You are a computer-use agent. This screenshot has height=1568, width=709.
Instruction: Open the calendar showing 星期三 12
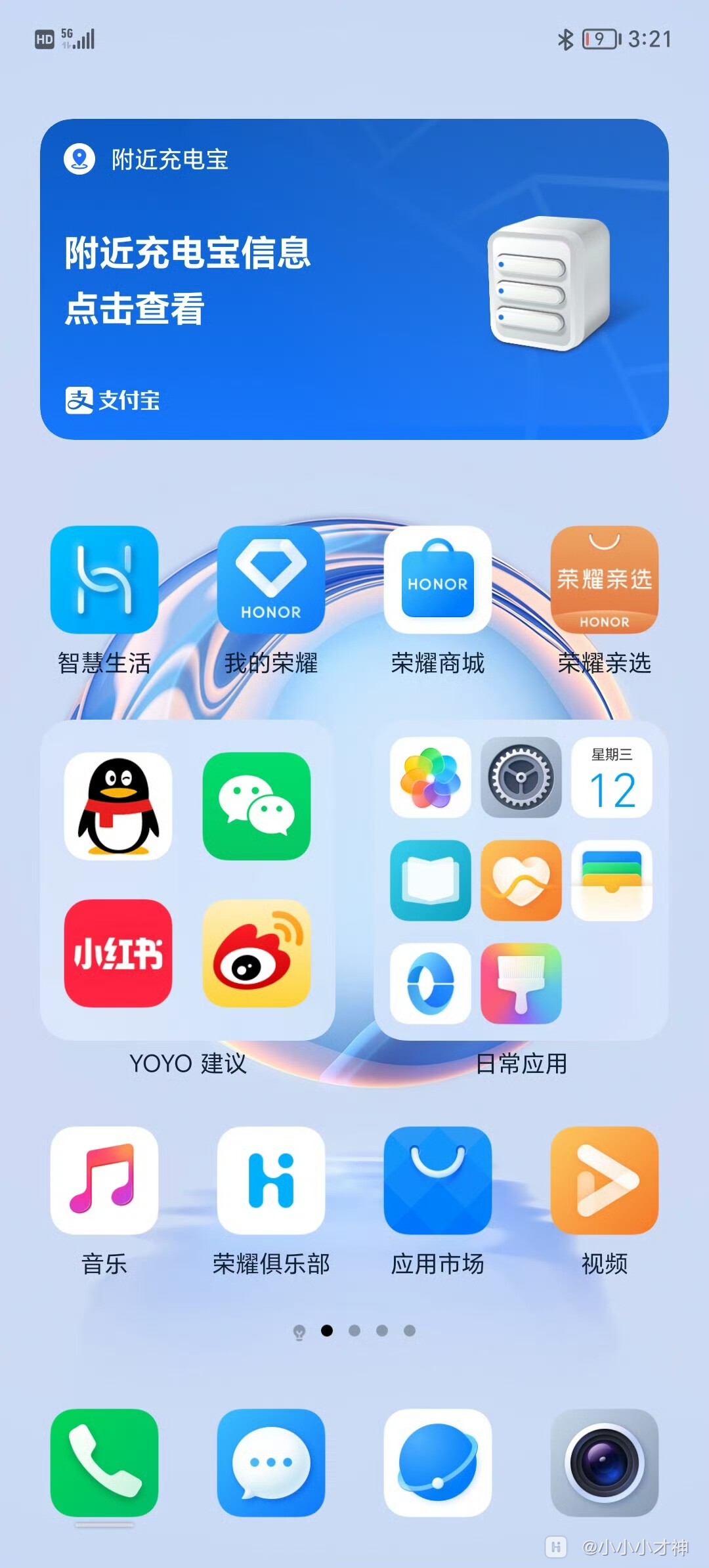(x=612, y=777)
